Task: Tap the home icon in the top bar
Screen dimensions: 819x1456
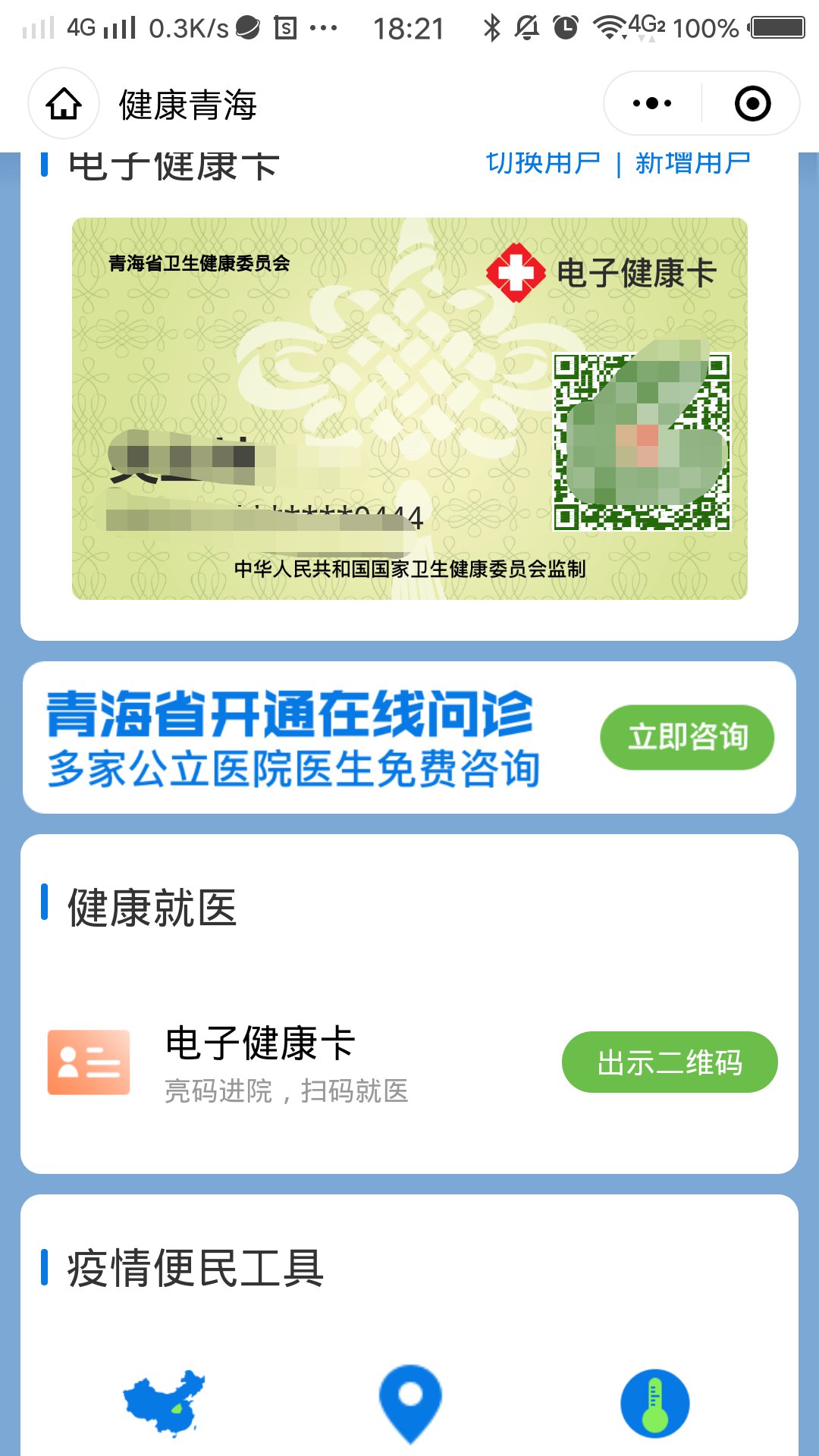Action: click(64, 104)
